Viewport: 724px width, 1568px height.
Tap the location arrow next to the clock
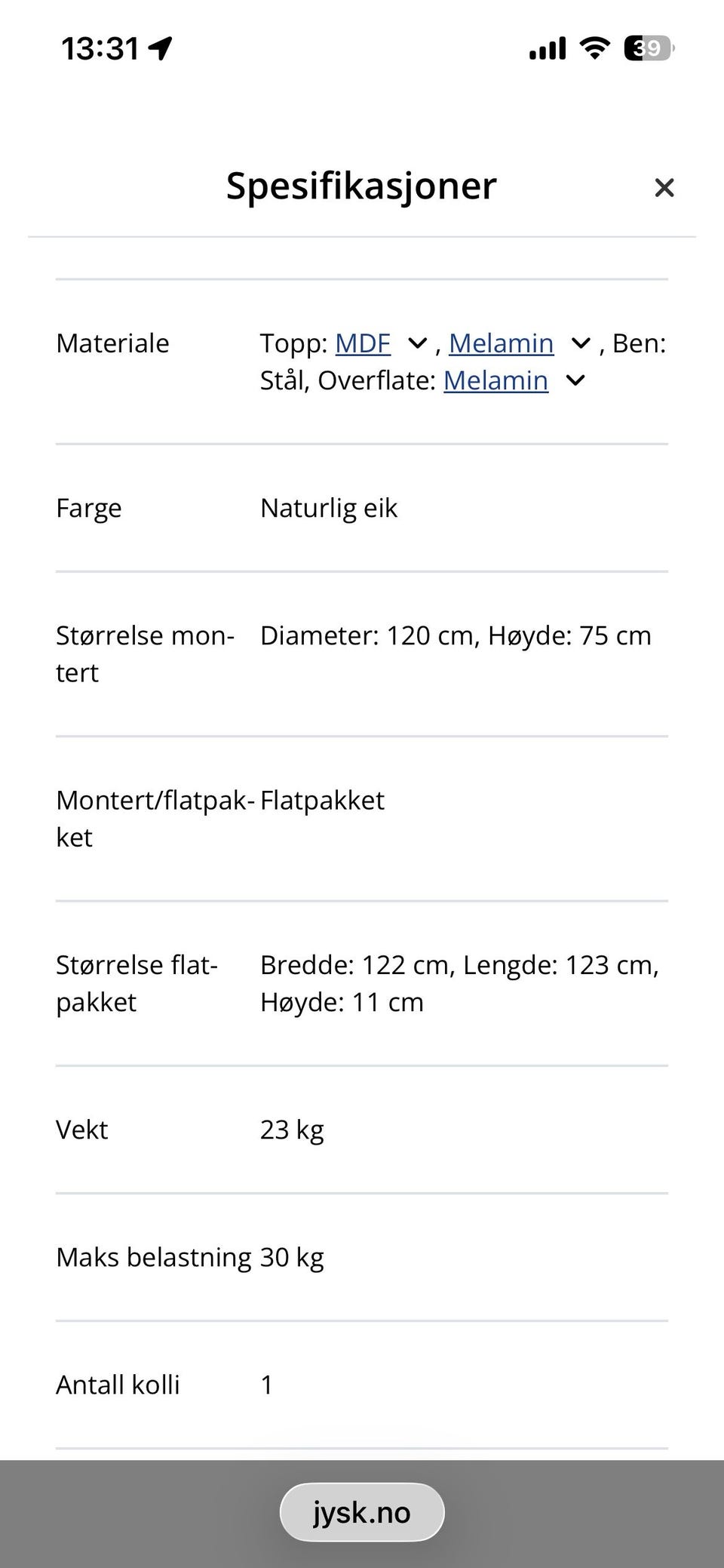click(x=161, y=48)
